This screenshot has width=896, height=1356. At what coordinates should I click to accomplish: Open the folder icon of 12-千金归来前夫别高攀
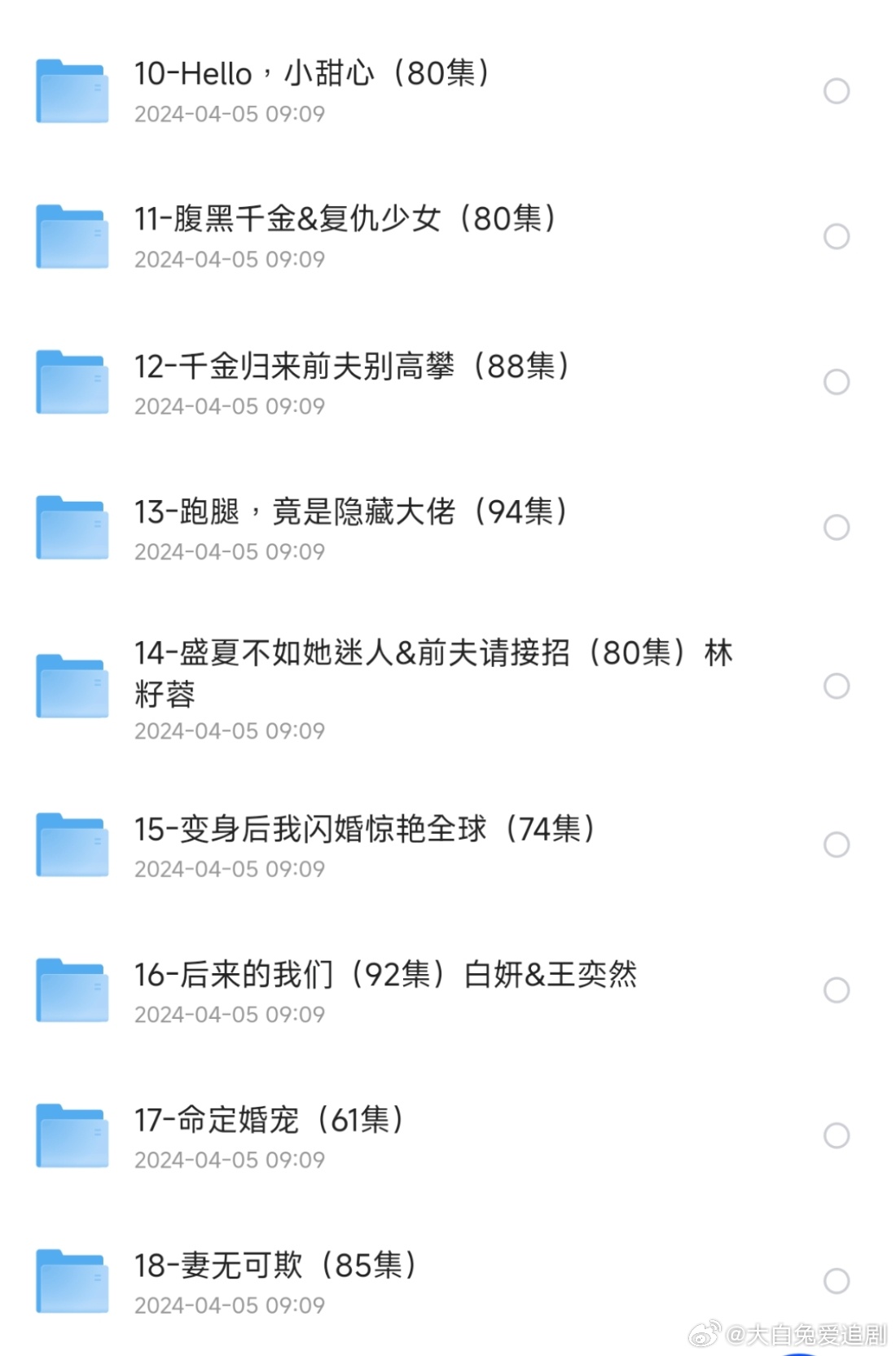click(72, 383)
